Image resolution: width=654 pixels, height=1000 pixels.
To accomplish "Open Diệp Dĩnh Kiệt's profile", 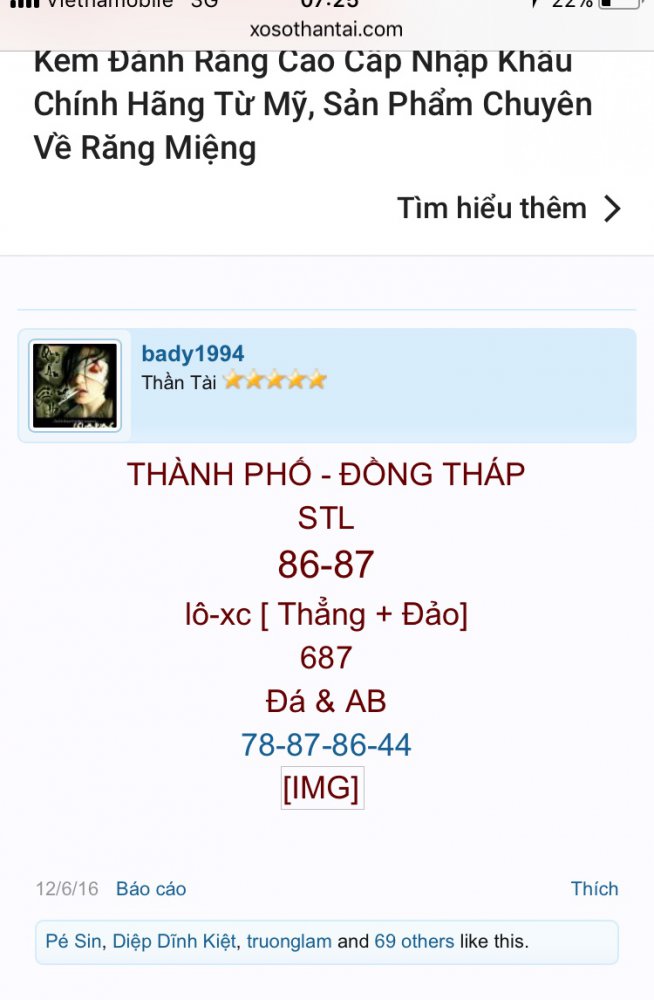I will [x=174, y=941].
